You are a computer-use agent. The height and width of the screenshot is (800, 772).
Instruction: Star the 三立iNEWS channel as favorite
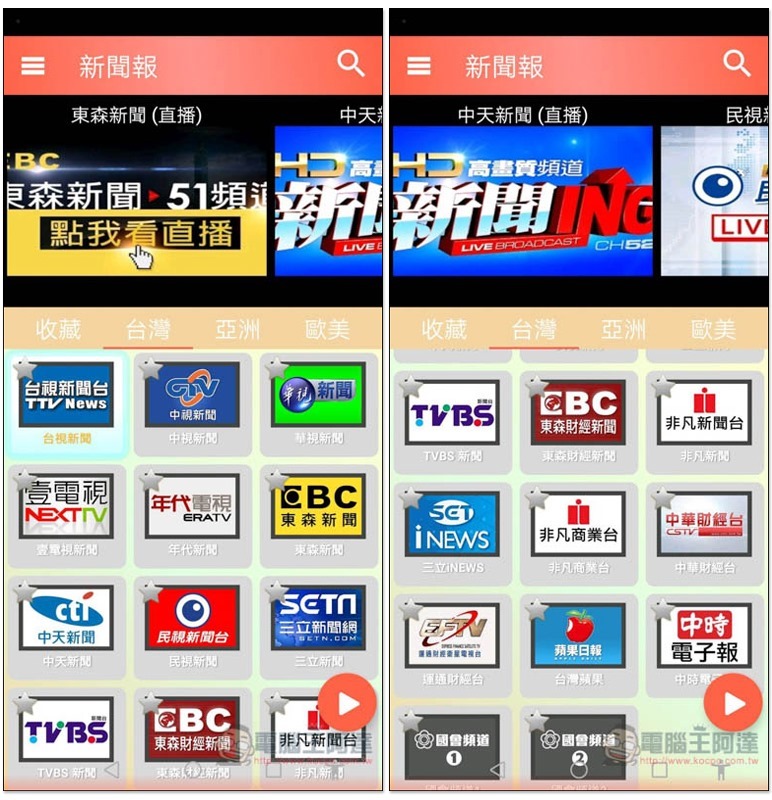click(411, 498)
